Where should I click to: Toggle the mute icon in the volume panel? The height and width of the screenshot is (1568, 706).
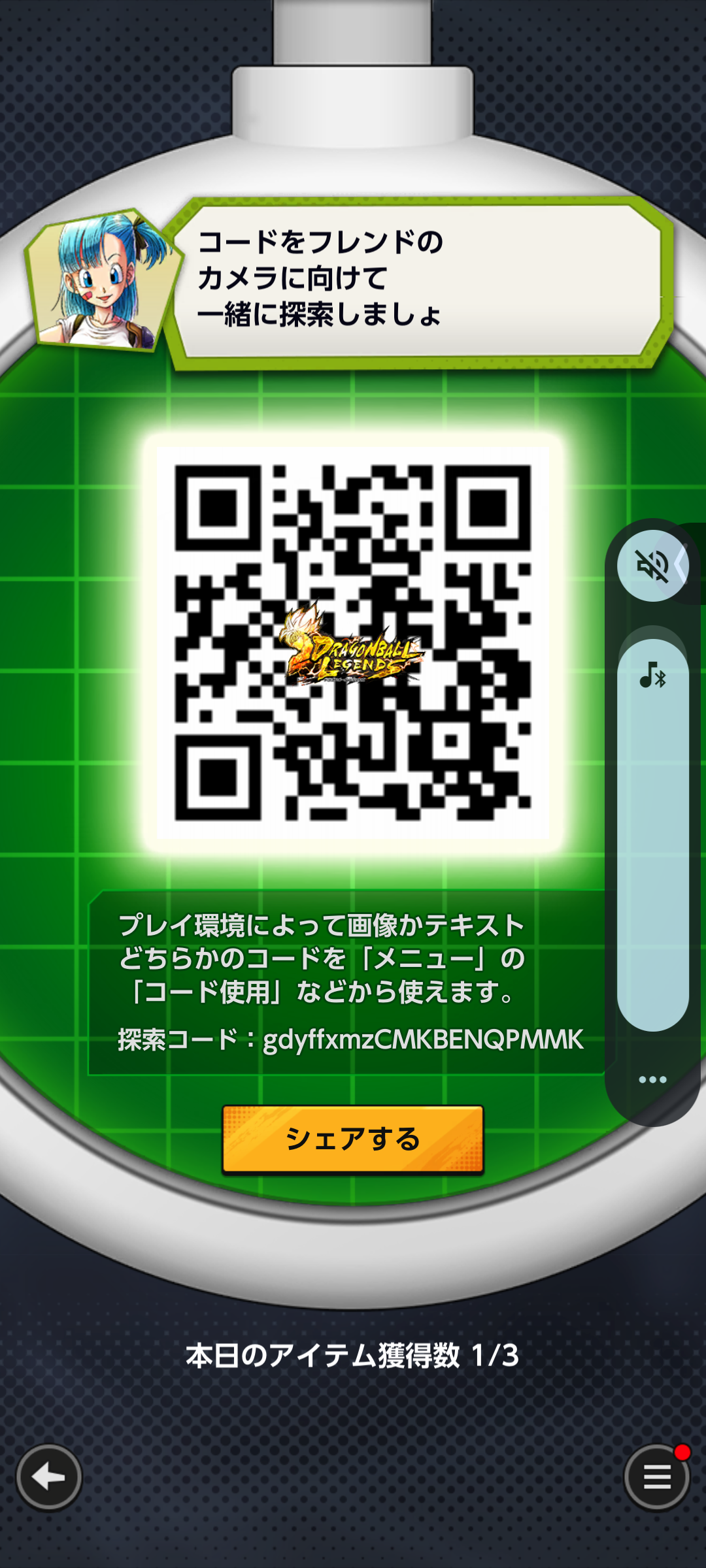tap(652, 566)
